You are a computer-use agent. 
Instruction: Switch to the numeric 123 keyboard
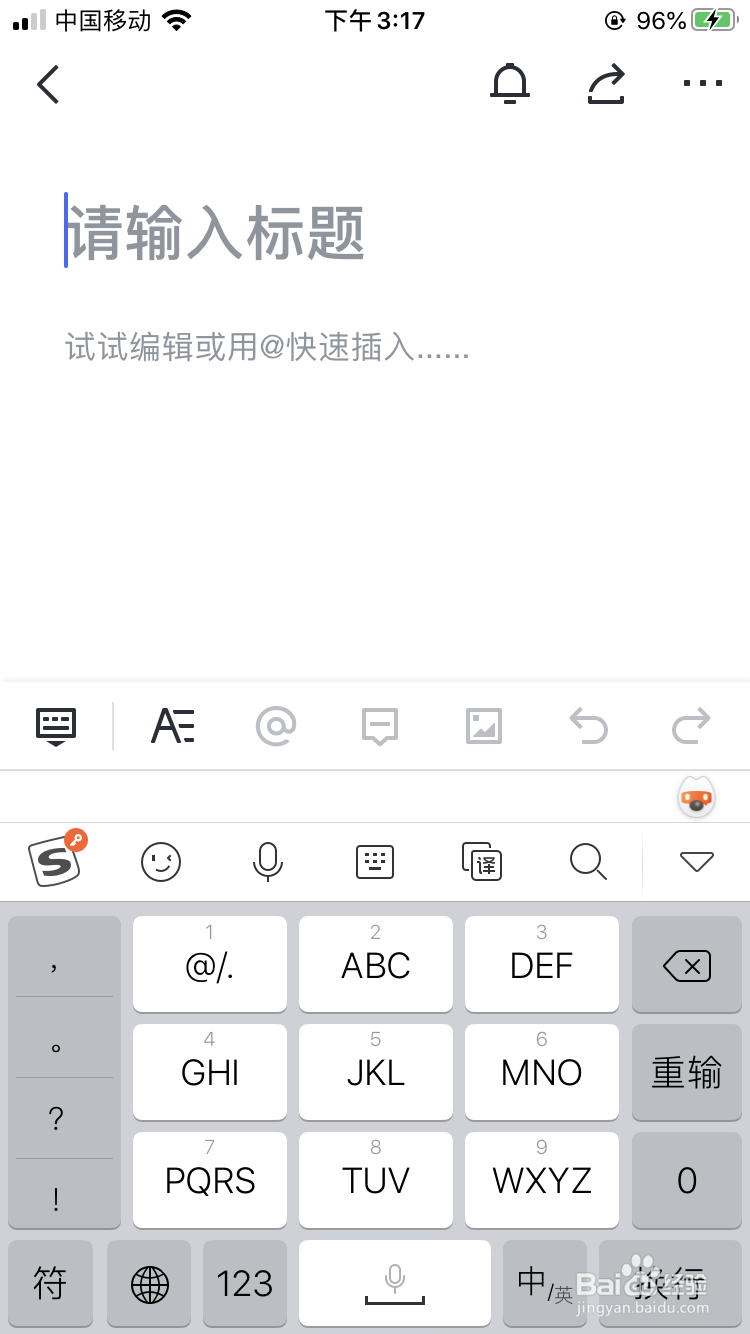(244, 1283)
